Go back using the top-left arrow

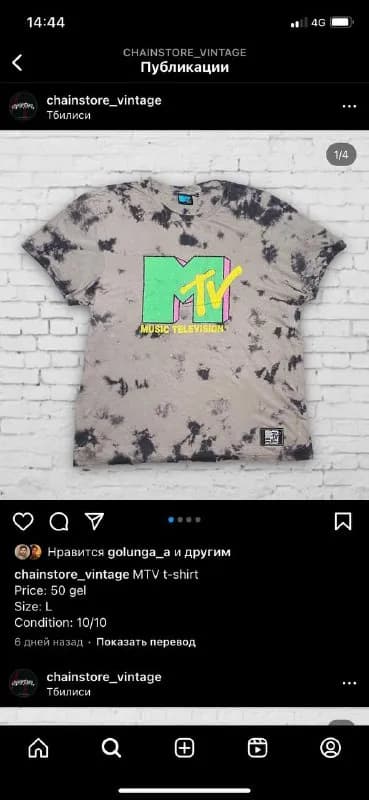[x=17, y=63]
